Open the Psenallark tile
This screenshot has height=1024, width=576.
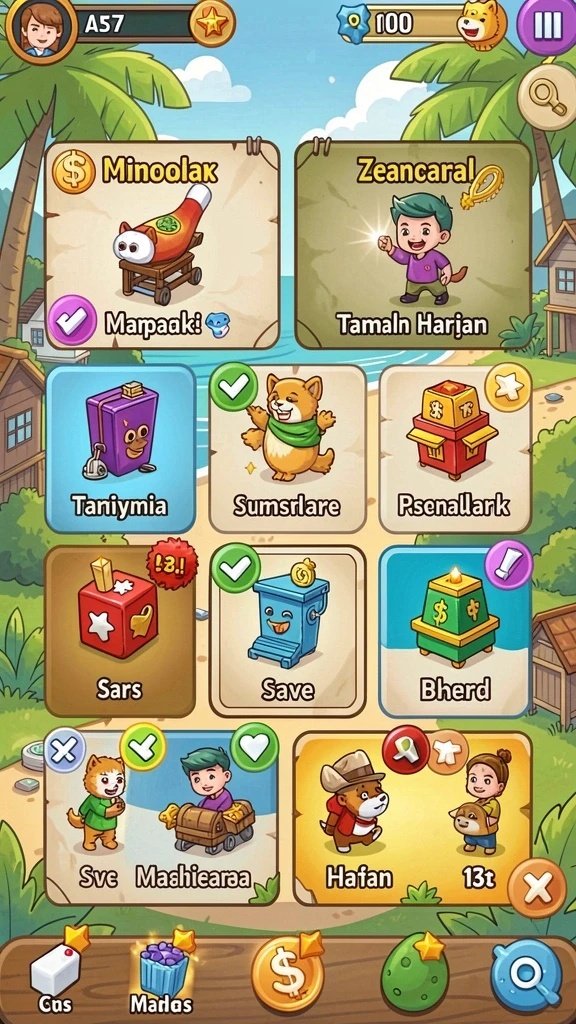click(x=455, y=449)
